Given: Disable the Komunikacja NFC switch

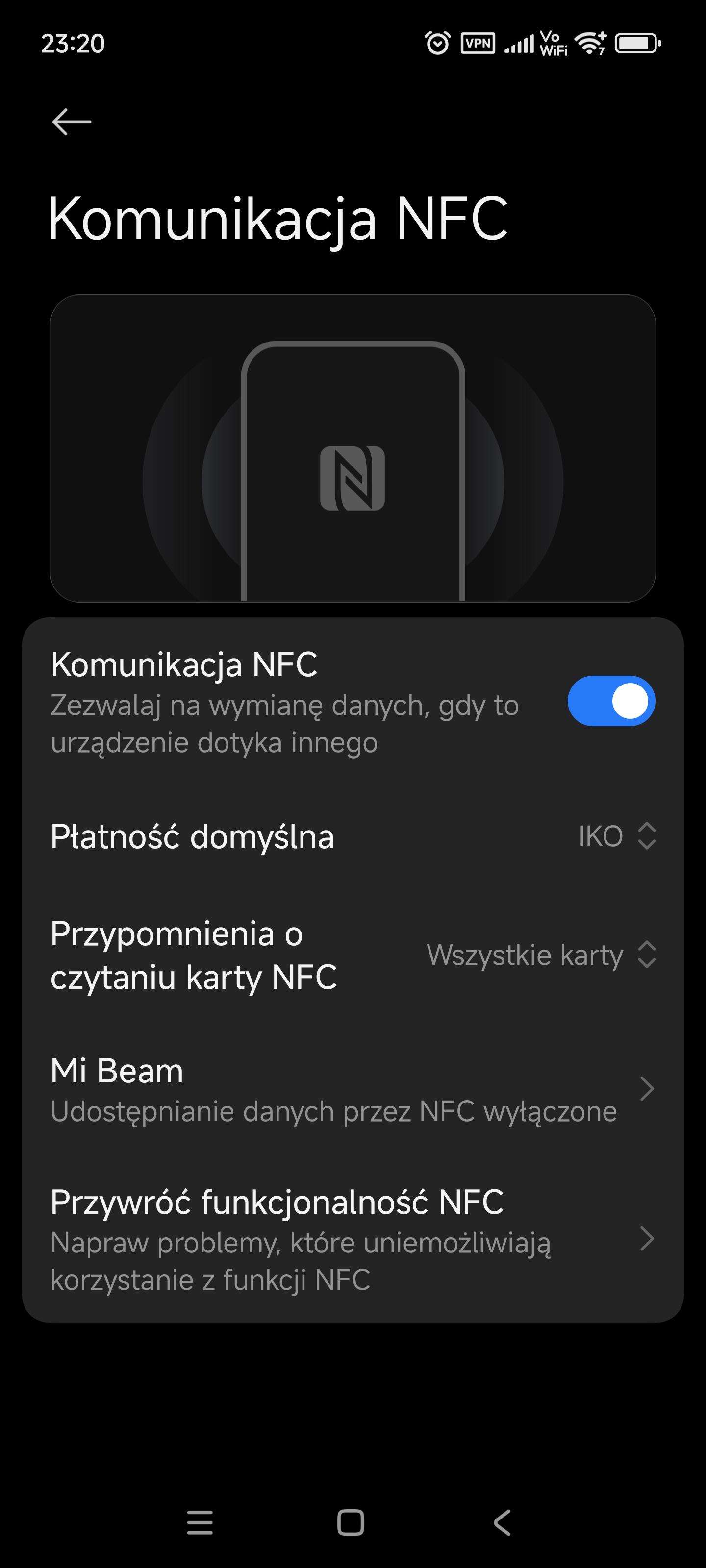Looking at the screenshot, I should 610,701.
